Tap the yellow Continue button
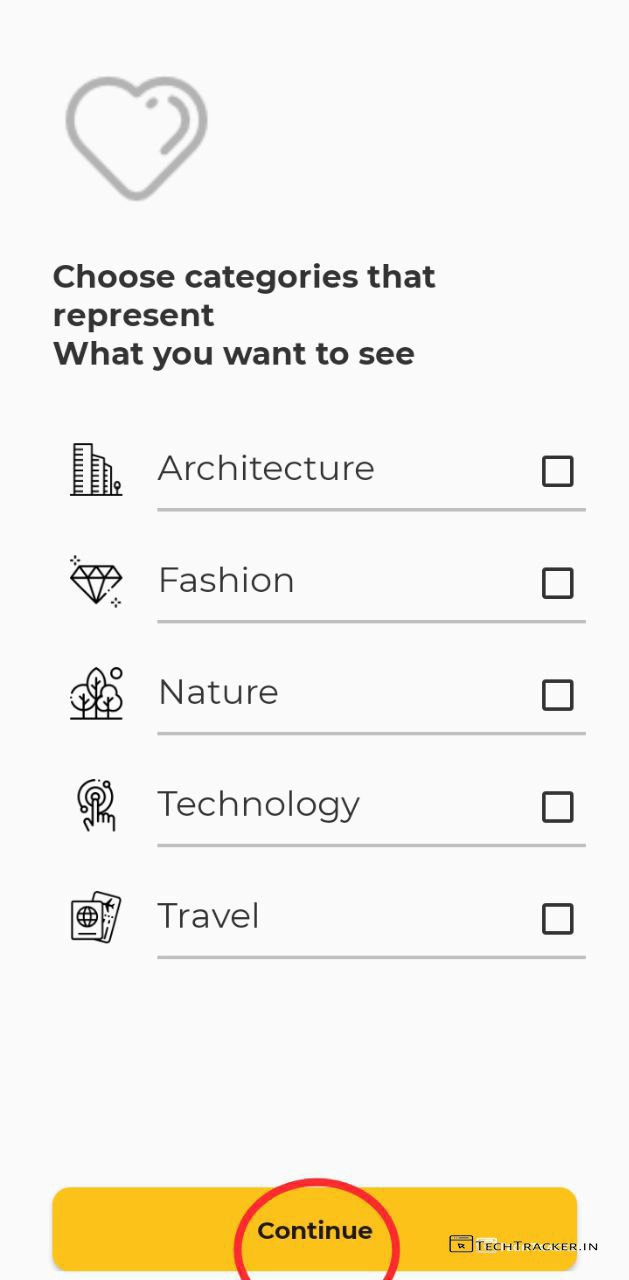The image size is (629, 1280). point(314,1230)
